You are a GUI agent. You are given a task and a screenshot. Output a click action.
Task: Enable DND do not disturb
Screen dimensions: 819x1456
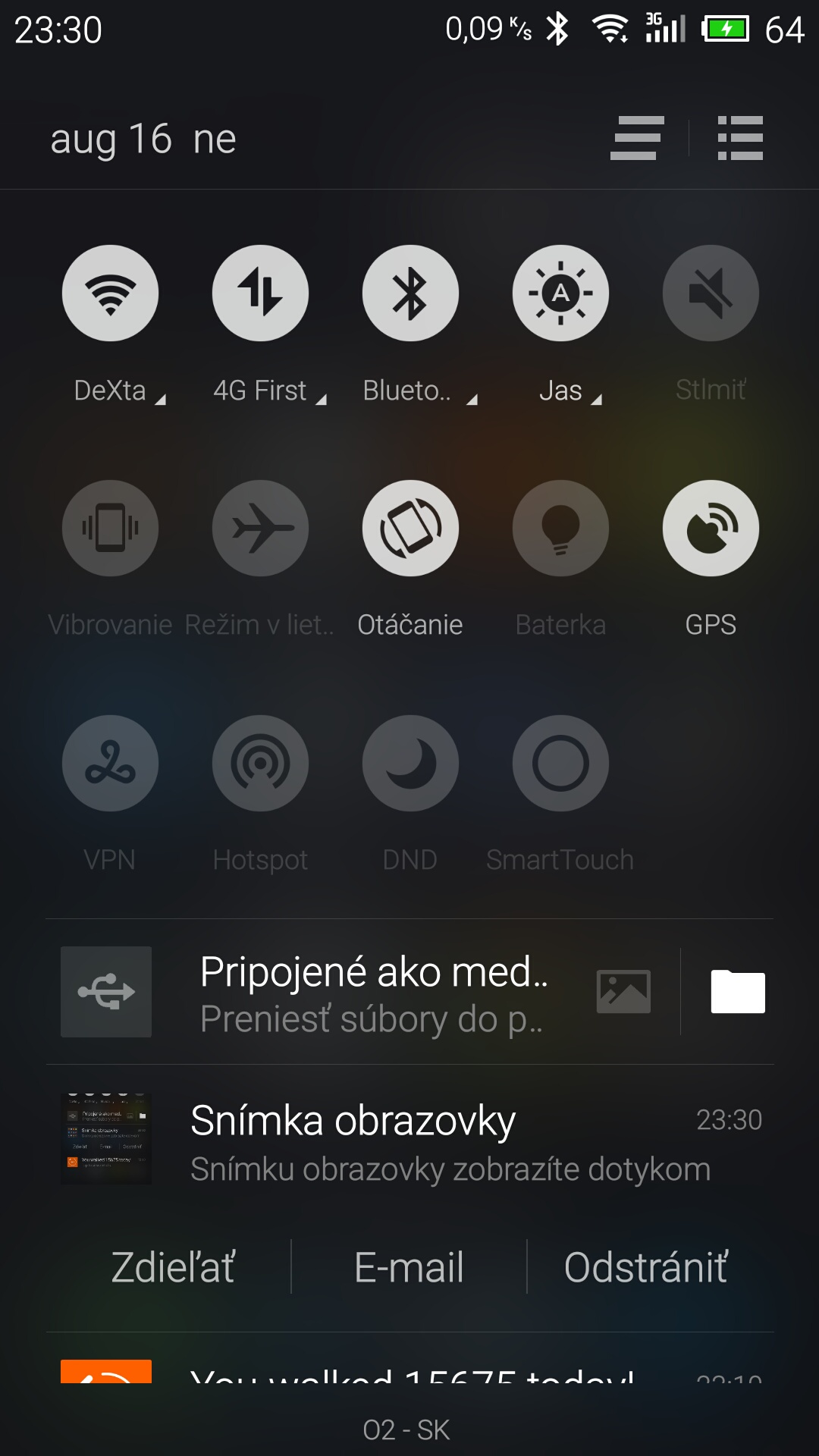pyautogui.click(x=410, y=763)
